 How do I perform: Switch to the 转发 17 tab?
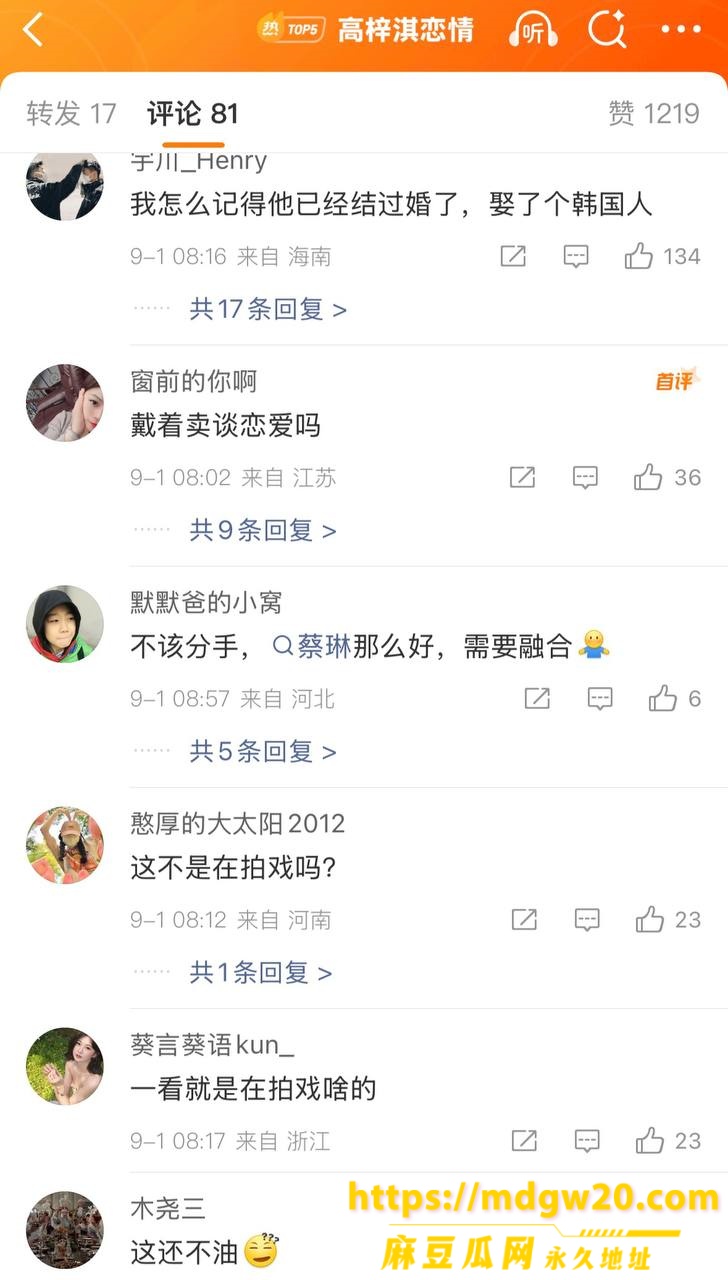(x=71, y=114)
